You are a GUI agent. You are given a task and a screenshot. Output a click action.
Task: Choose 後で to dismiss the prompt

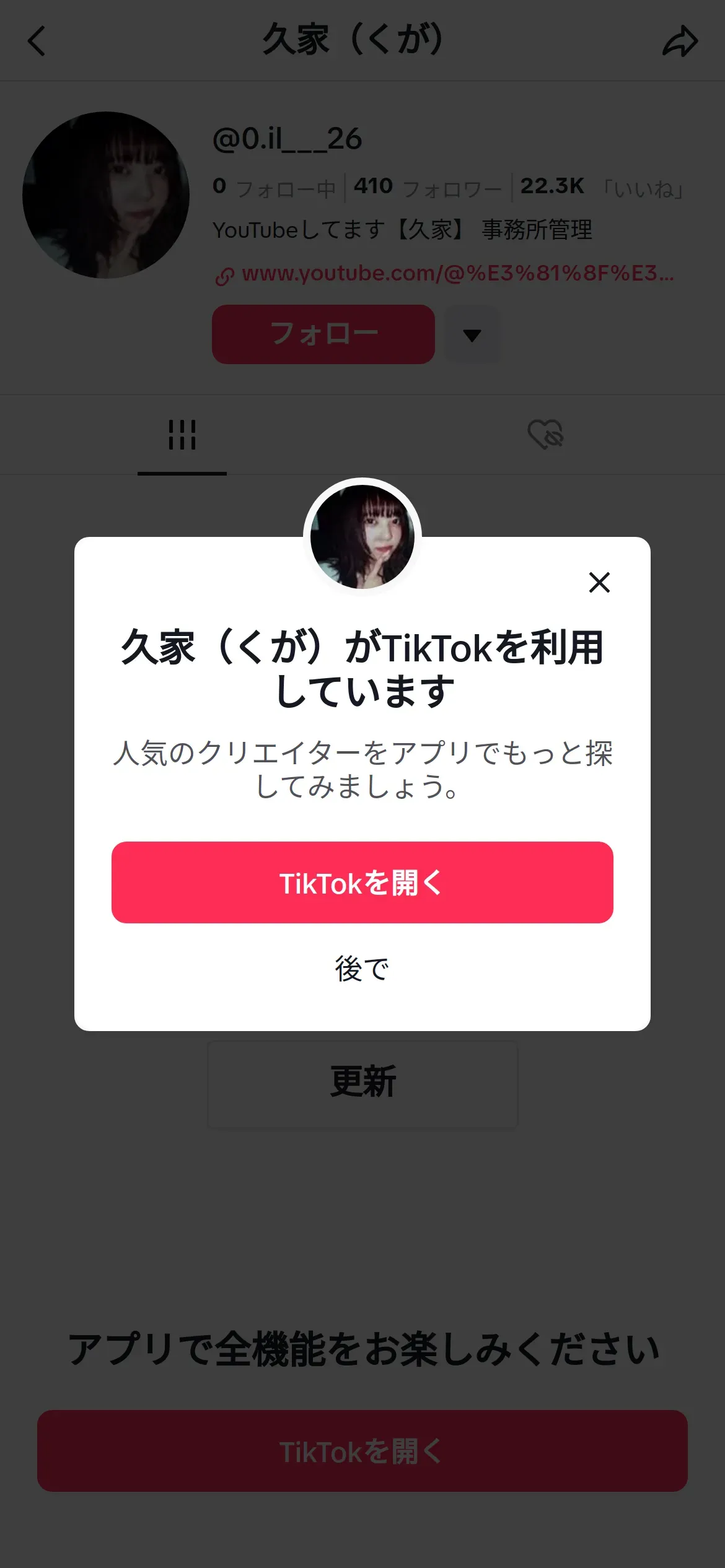pos(362,969)
